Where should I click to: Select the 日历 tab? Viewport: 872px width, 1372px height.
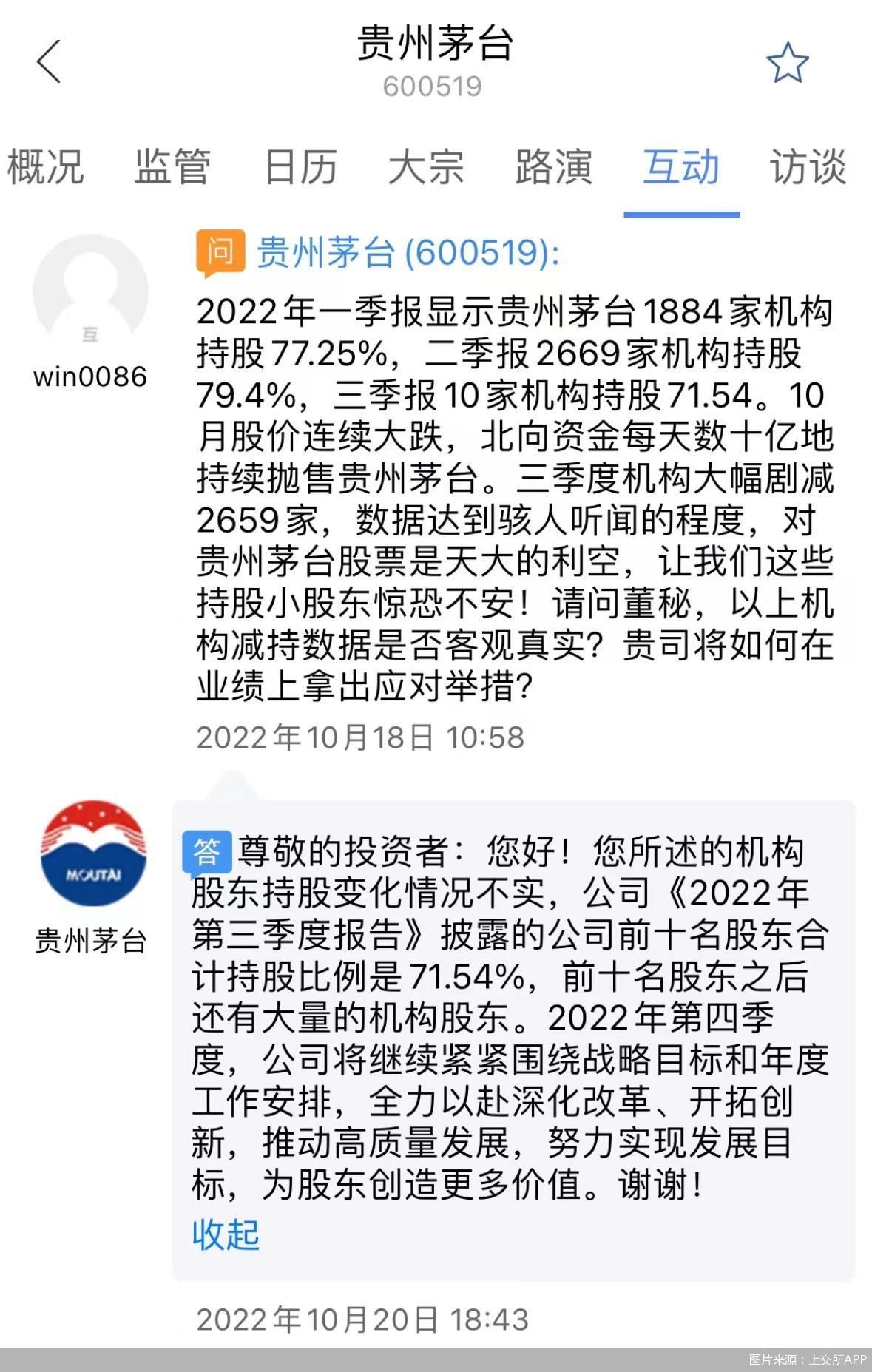tap(301, 166)
